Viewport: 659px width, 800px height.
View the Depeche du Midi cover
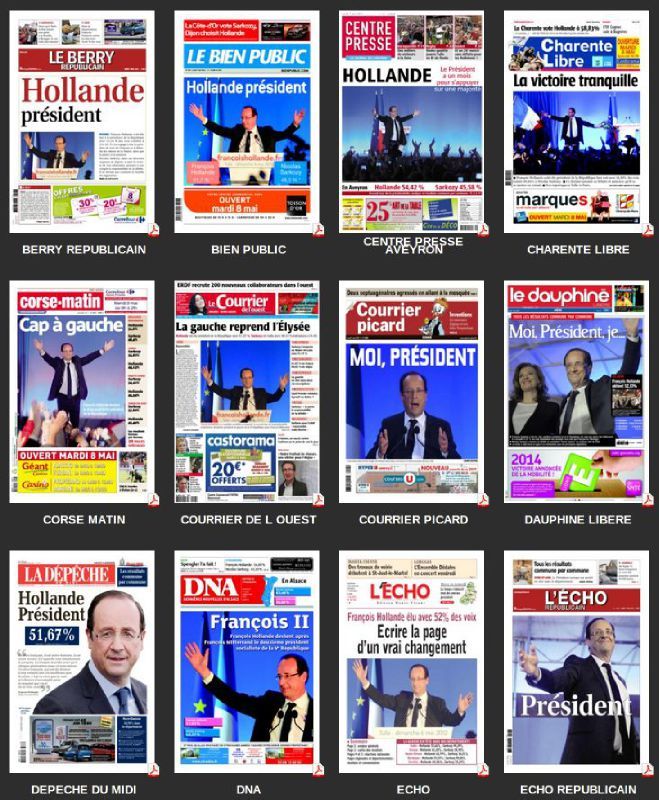82,660
